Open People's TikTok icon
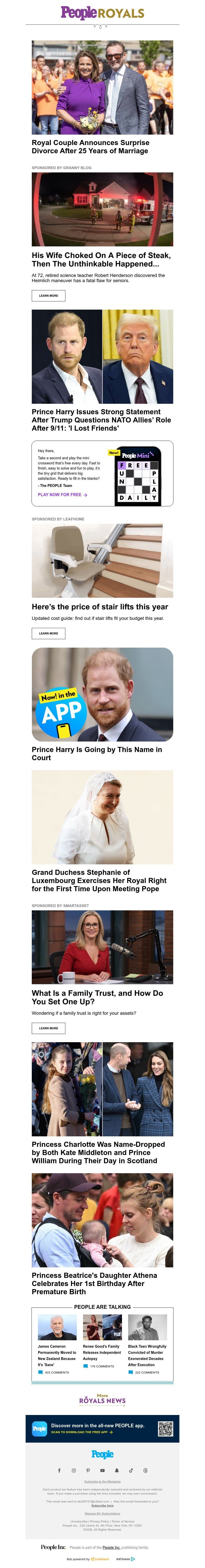Viewport: 205px width, 1568px height. 131,1470
